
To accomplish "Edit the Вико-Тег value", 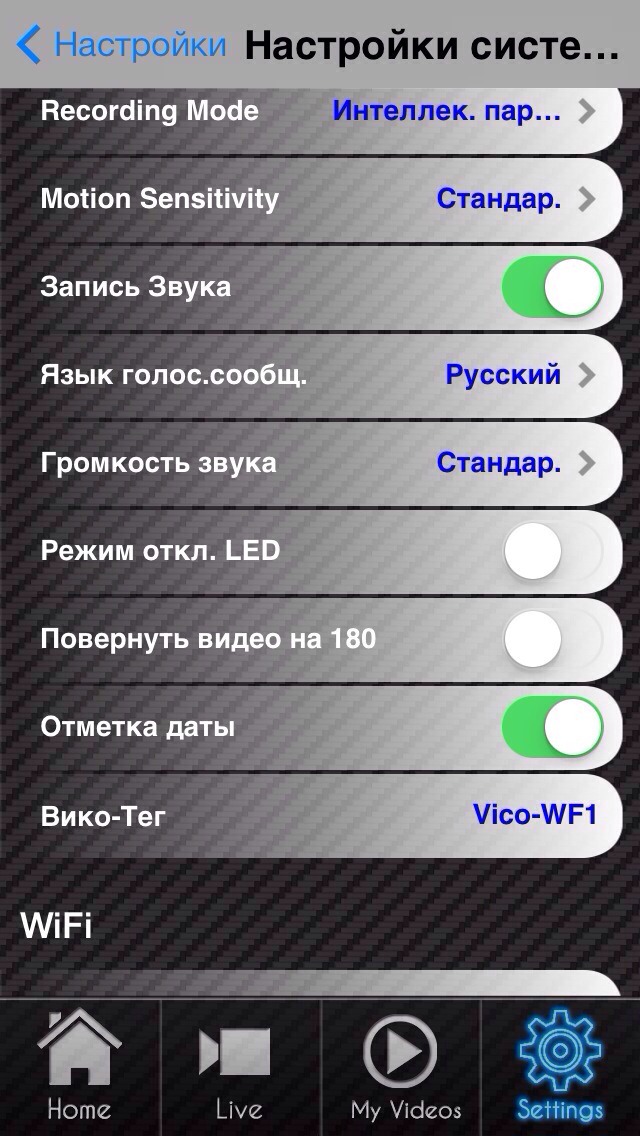I will [534, 815].
